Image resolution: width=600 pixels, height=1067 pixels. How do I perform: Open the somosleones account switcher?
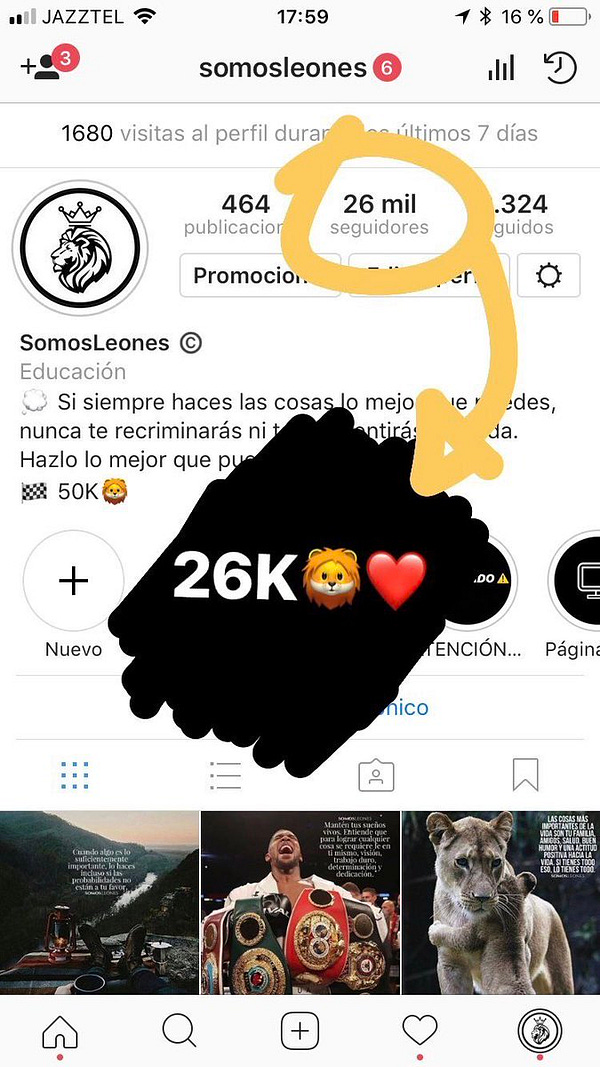click(x=283, y=68)
